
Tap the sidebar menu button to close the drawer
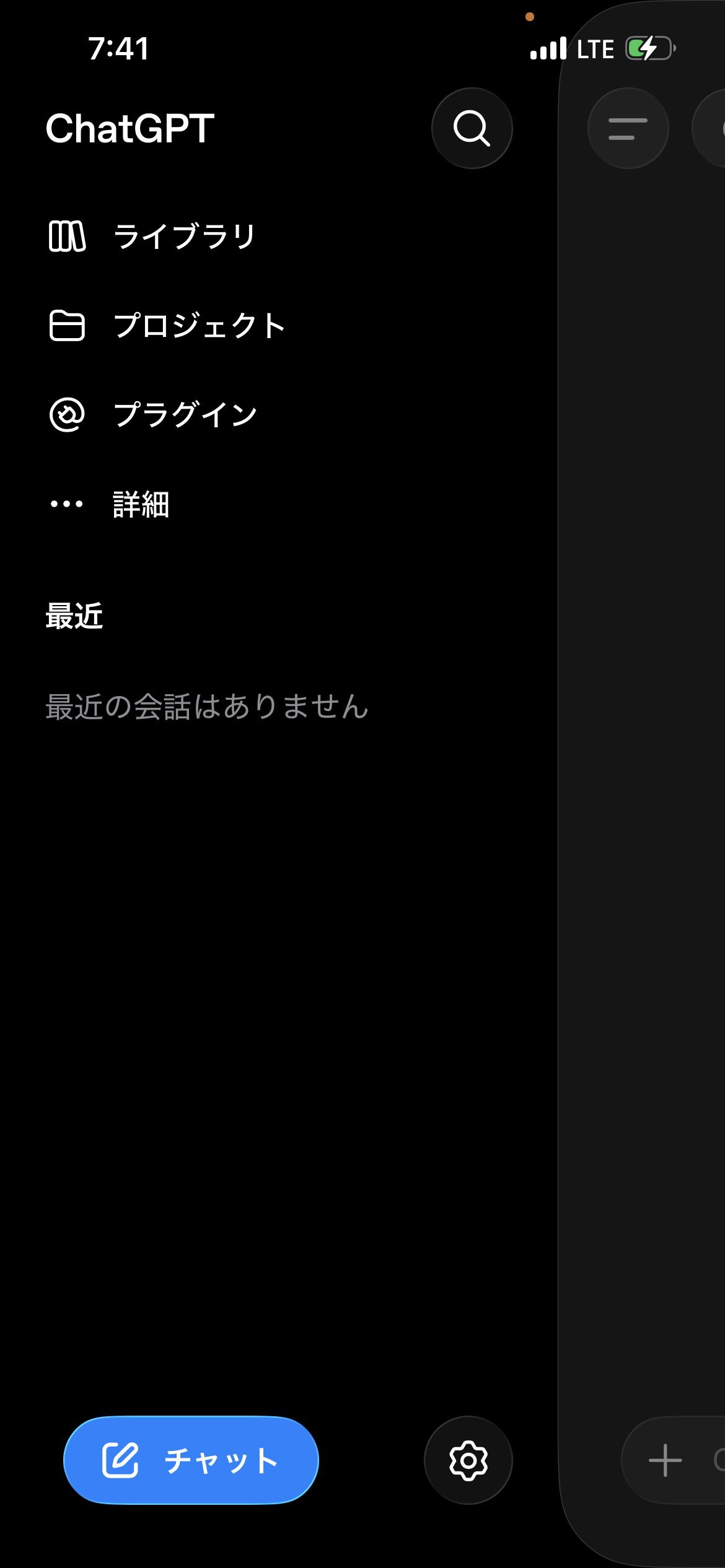[x=628, y=128]
